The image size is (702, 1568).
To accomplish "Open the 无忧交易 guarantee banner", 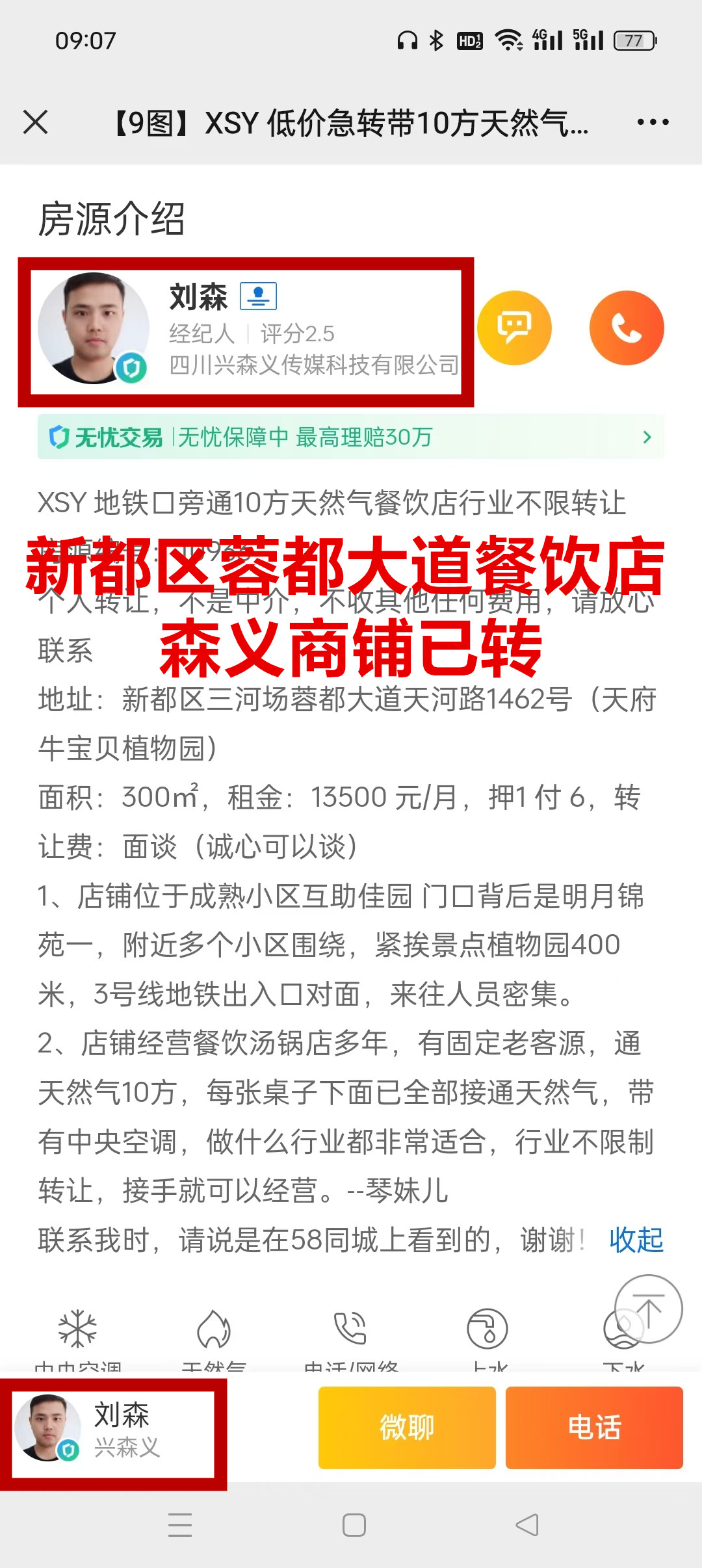I will coord(351,437).
